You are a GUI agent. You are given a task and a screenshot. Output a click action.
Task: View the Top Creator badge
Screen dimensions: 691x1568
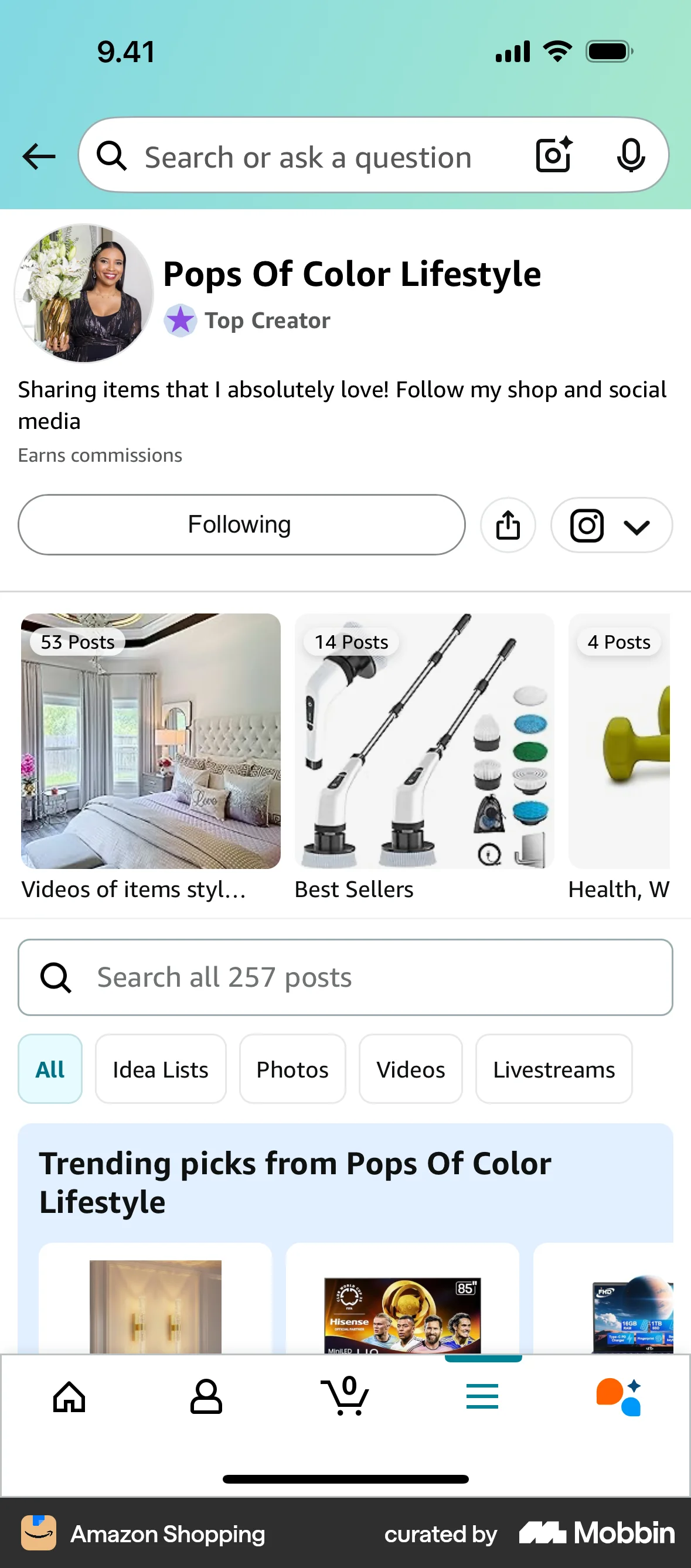pos(247,319)
